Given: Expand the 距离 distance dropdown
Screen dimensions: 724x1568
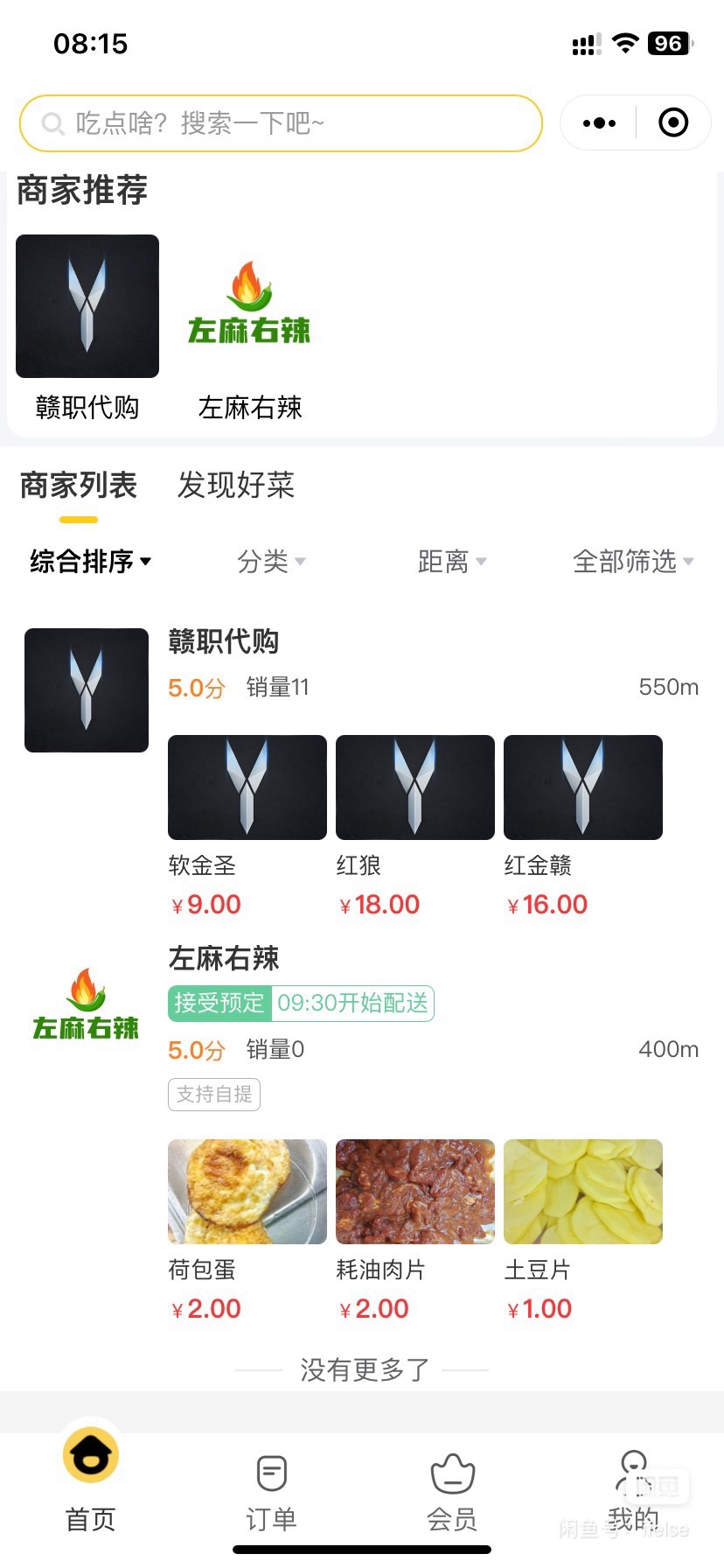Looking at the screenshot, I should [452, 563].
